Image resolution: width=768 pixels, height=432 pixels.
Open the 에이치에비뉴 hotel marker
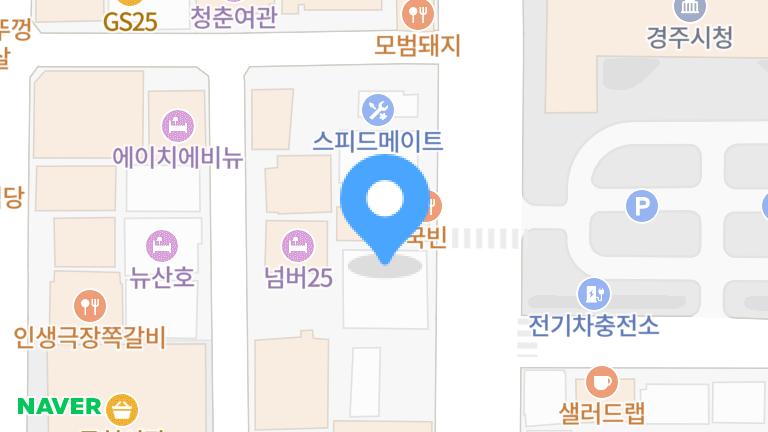[177, 126]
